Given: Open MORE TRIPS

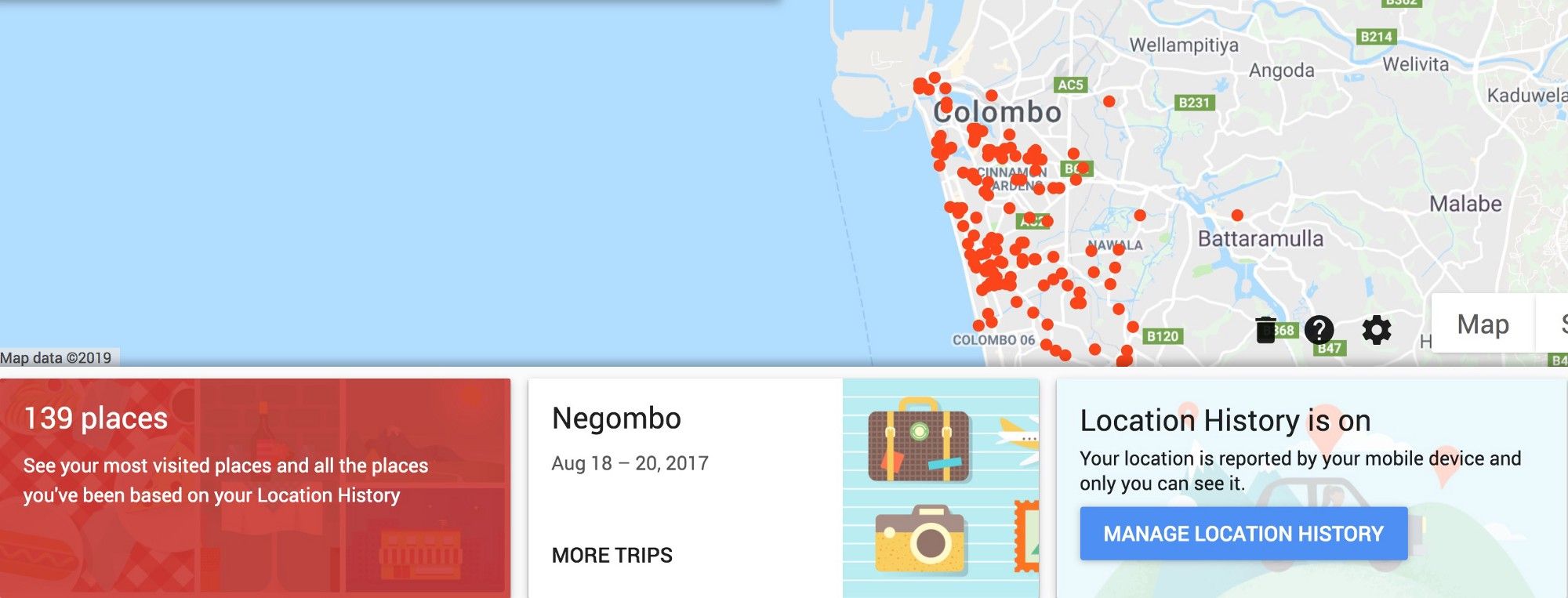Looking at the screenshot, I should 612,555.
